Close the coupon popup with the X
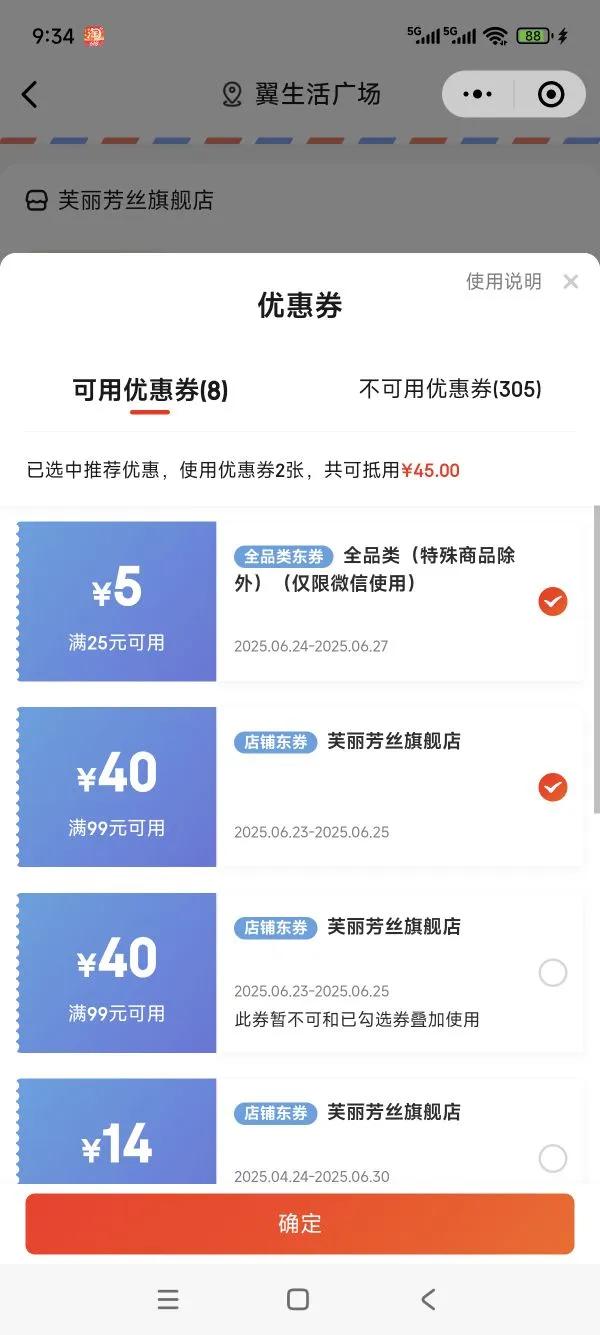 [x=571, y=282]
